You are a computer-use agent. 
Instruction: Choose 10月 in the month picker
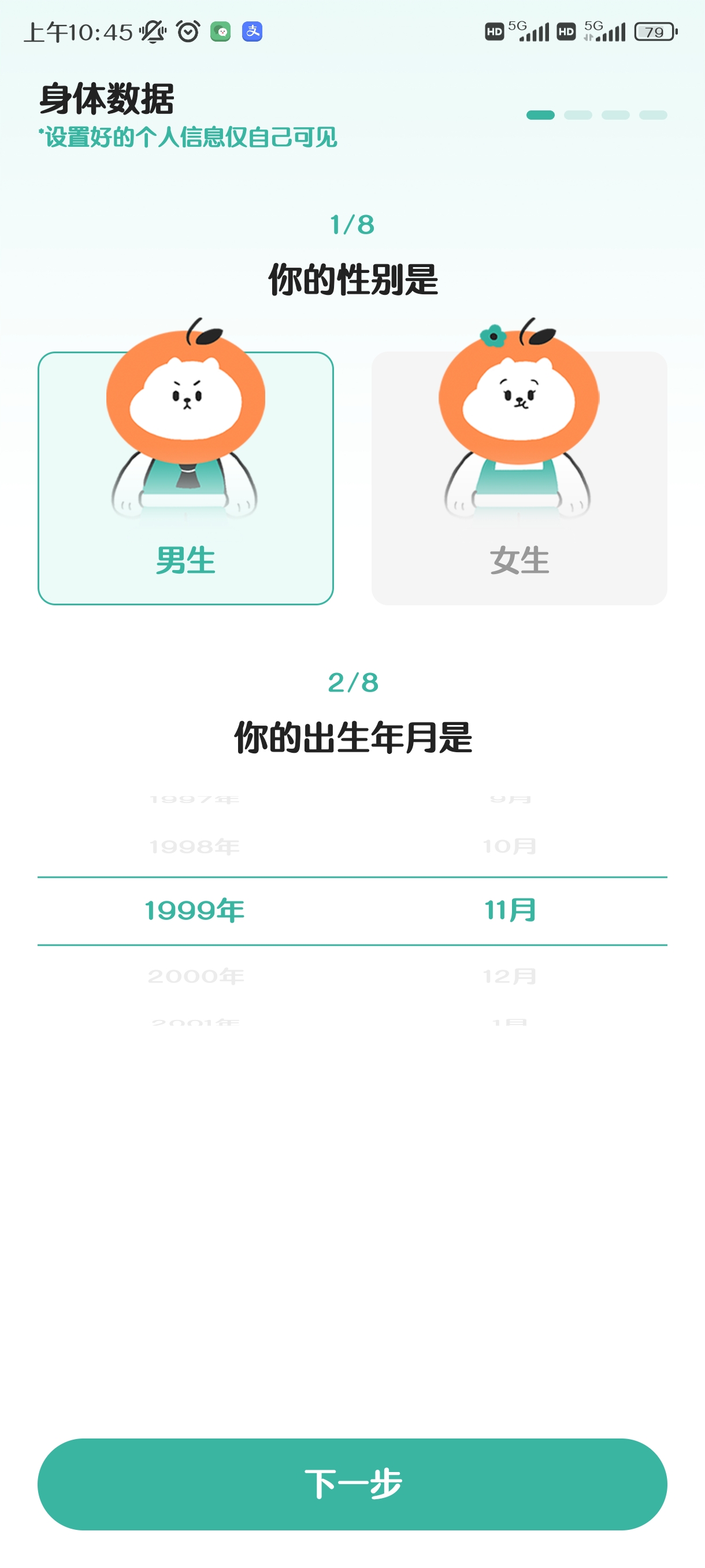[511, 845]
